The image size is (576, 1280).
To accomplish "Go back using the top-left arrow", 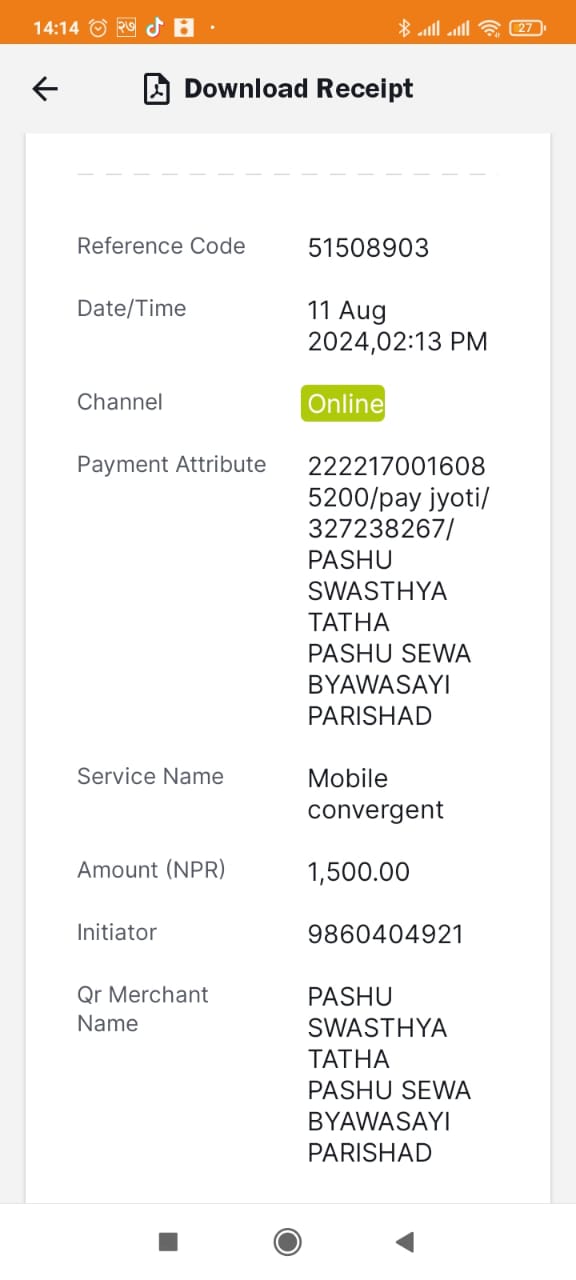I will 45,89.
